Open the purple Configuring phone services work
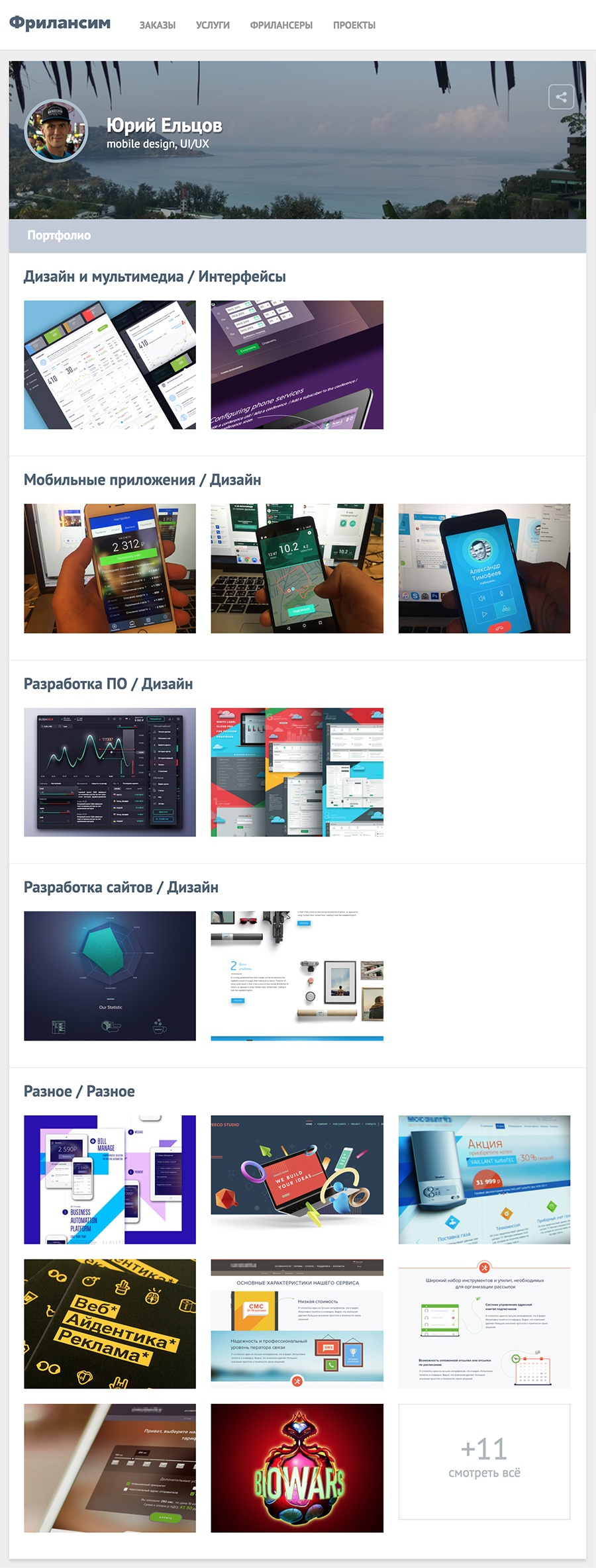The width and height of the screenshot is (596, 1568). click(x=297, y=365)
